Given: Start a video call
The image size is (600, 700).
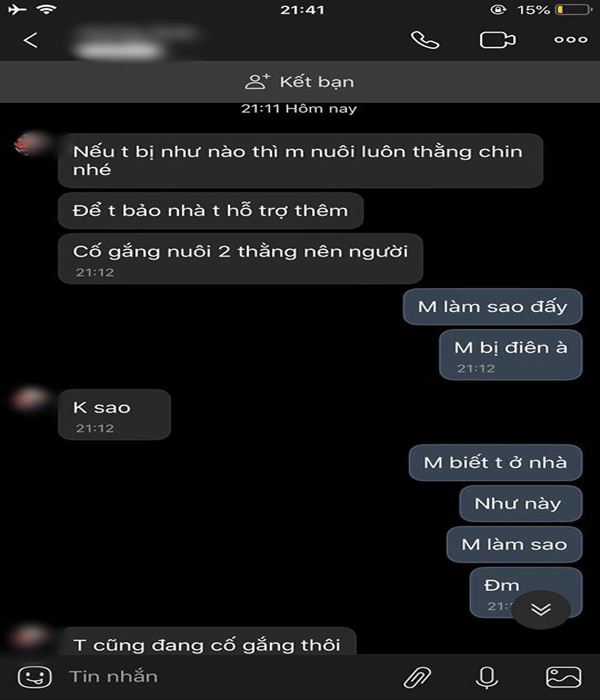Looking at the screenshot, I should click(496, 40).
